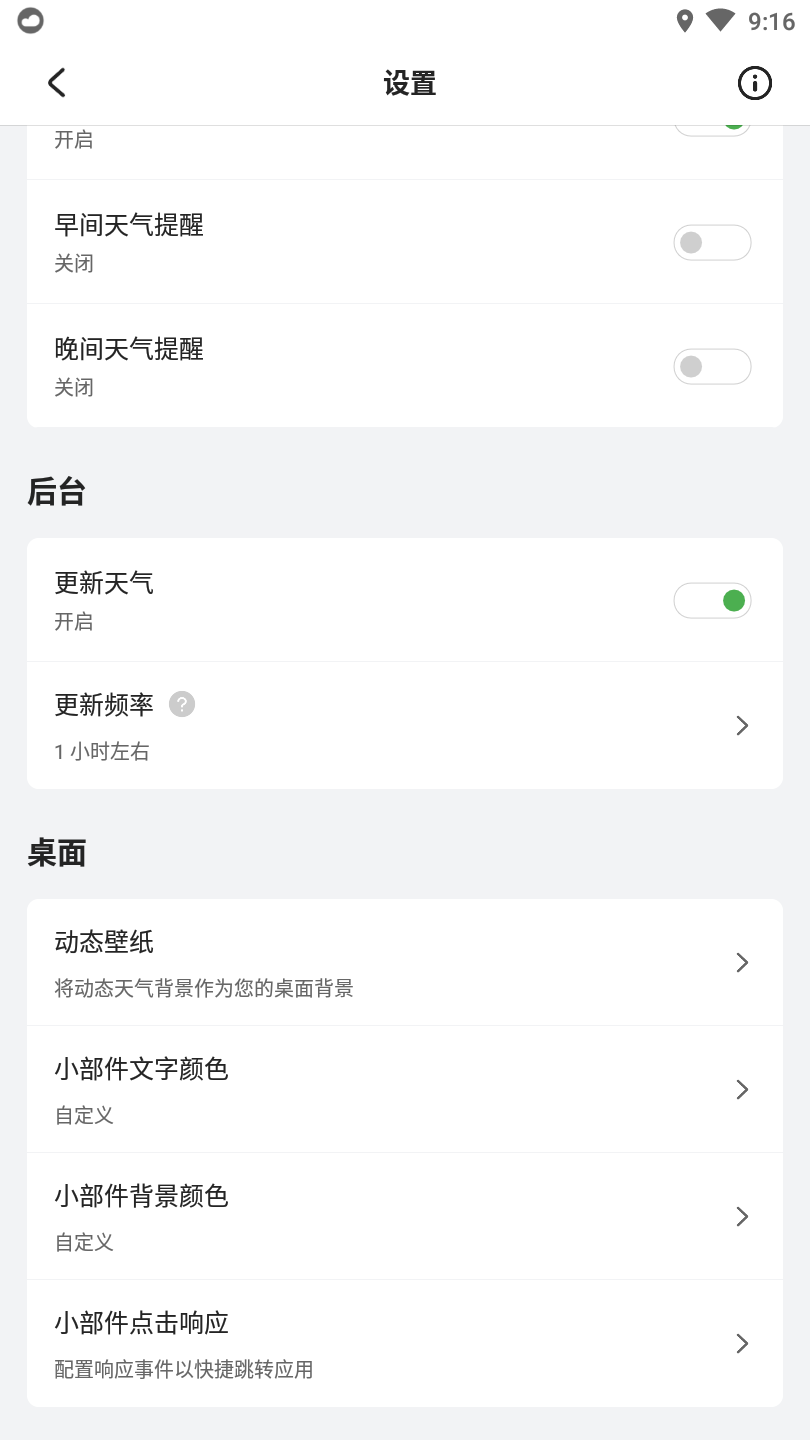Screen dimensions: 810x1440
Task: Open the 动态壁纸 option
Action: click(405, 962)
